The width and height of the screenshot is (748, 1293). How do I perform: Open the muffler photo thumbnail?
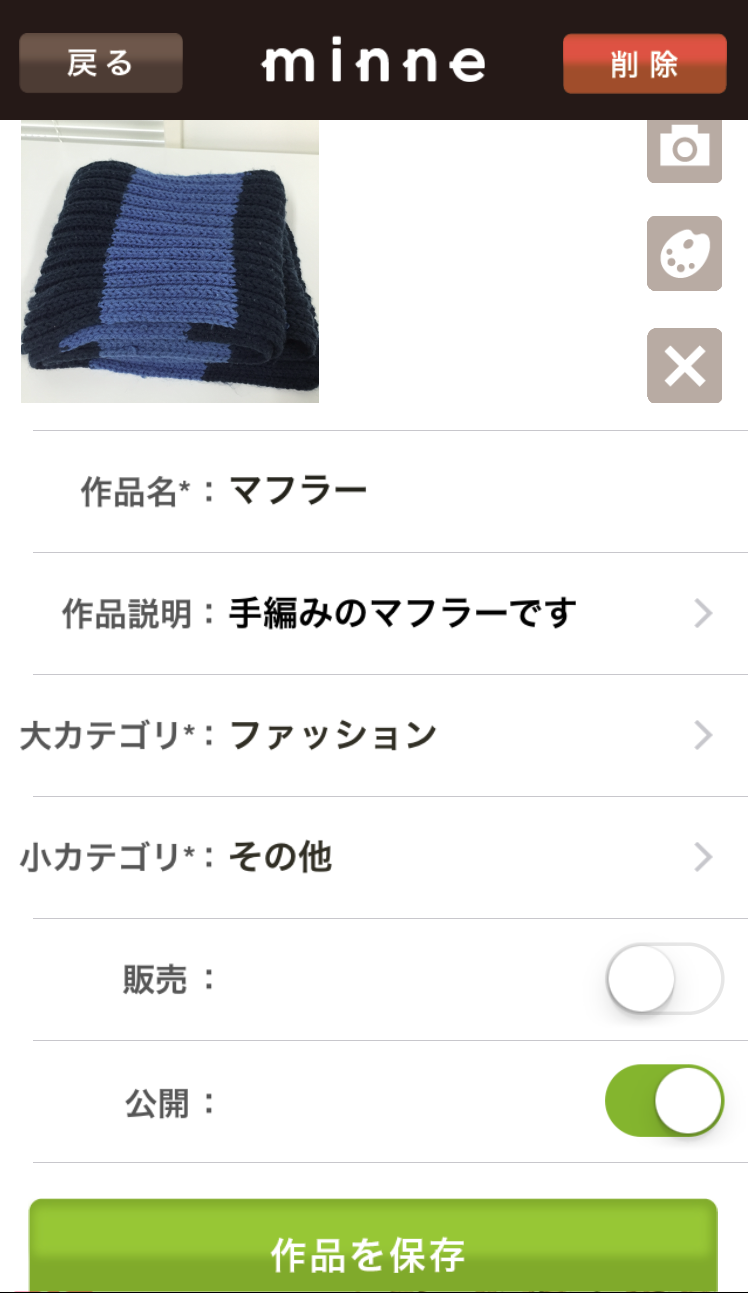pyautogui.click(x=170, y=261)
